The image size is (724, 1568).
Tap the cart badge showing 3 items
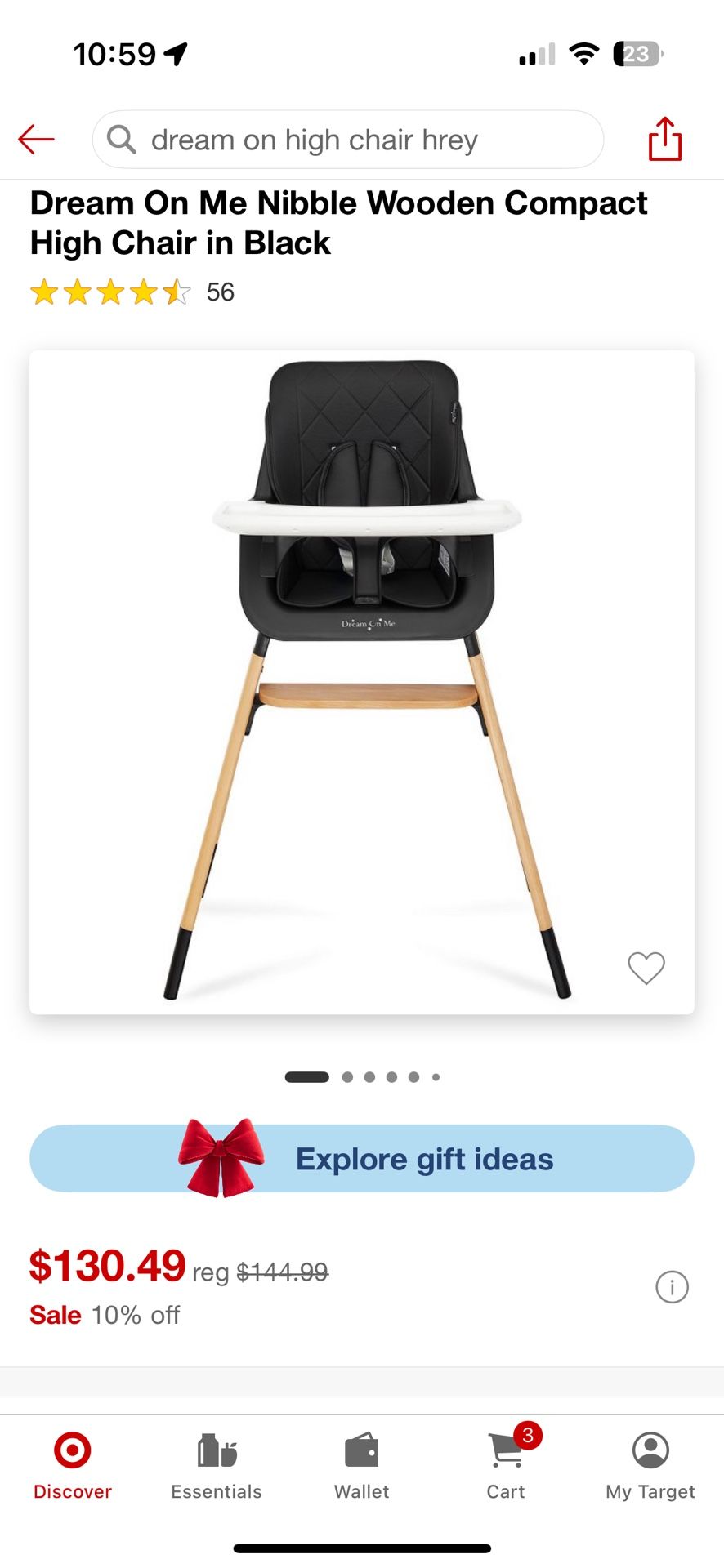point(527,1433)
